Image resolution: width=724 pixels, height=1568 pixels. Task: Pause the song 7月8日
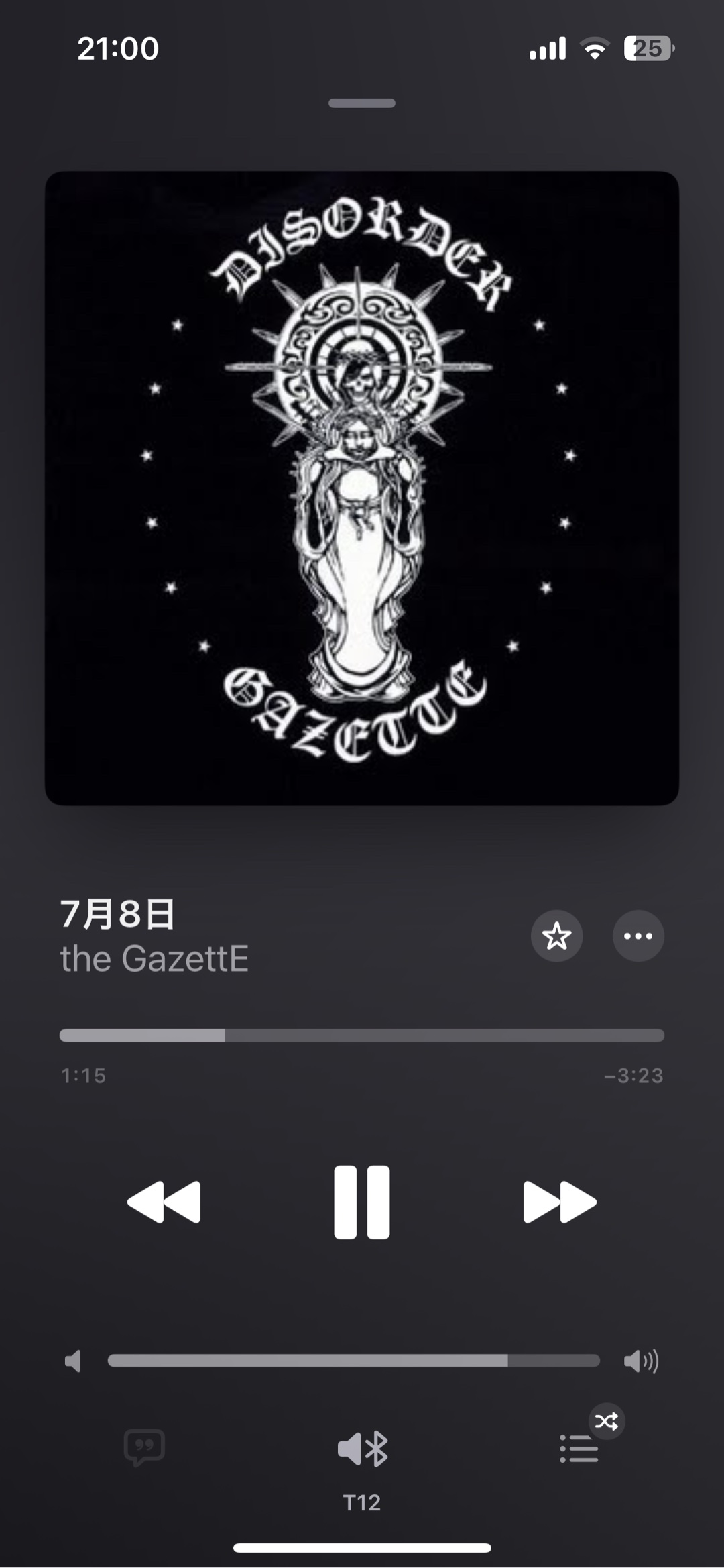click(x=361, y=1202)
